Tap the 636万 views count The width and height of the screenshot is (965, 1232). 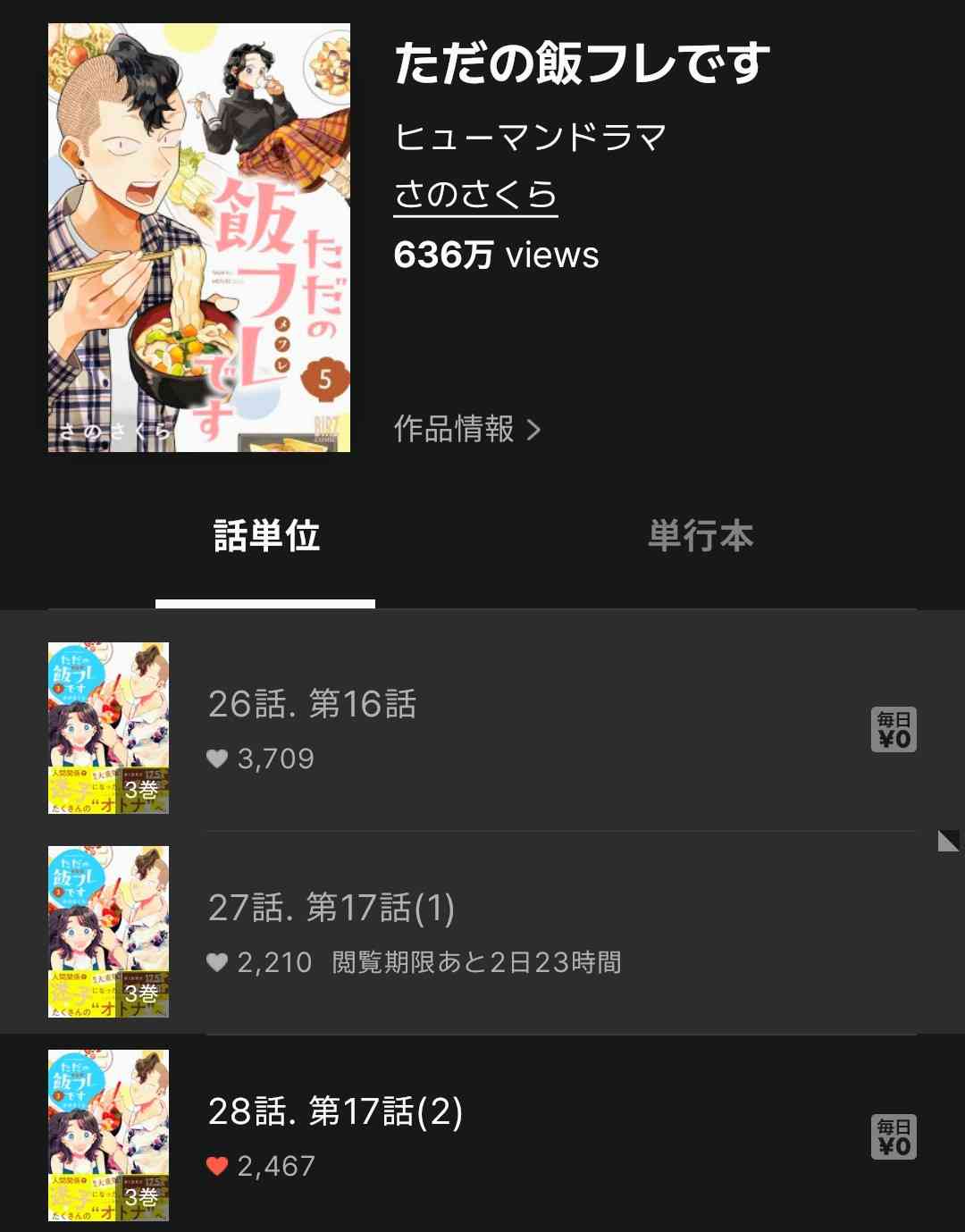click(x=443, y=256)
